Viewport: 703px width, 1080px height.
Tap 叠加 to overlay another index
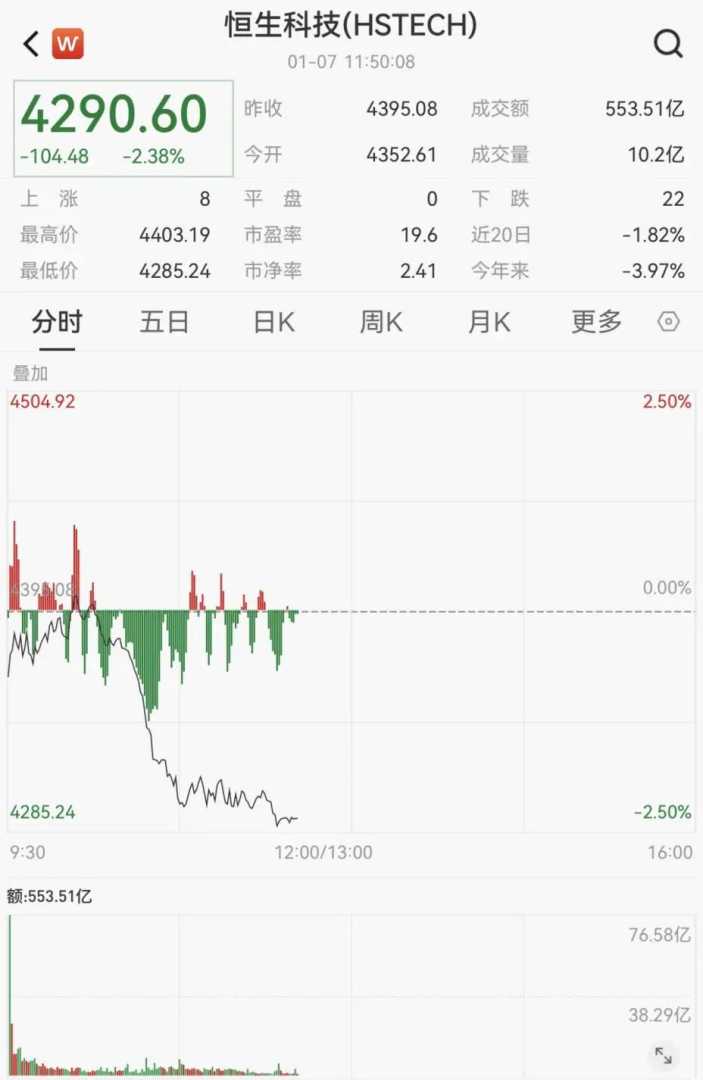coord(30,374)
